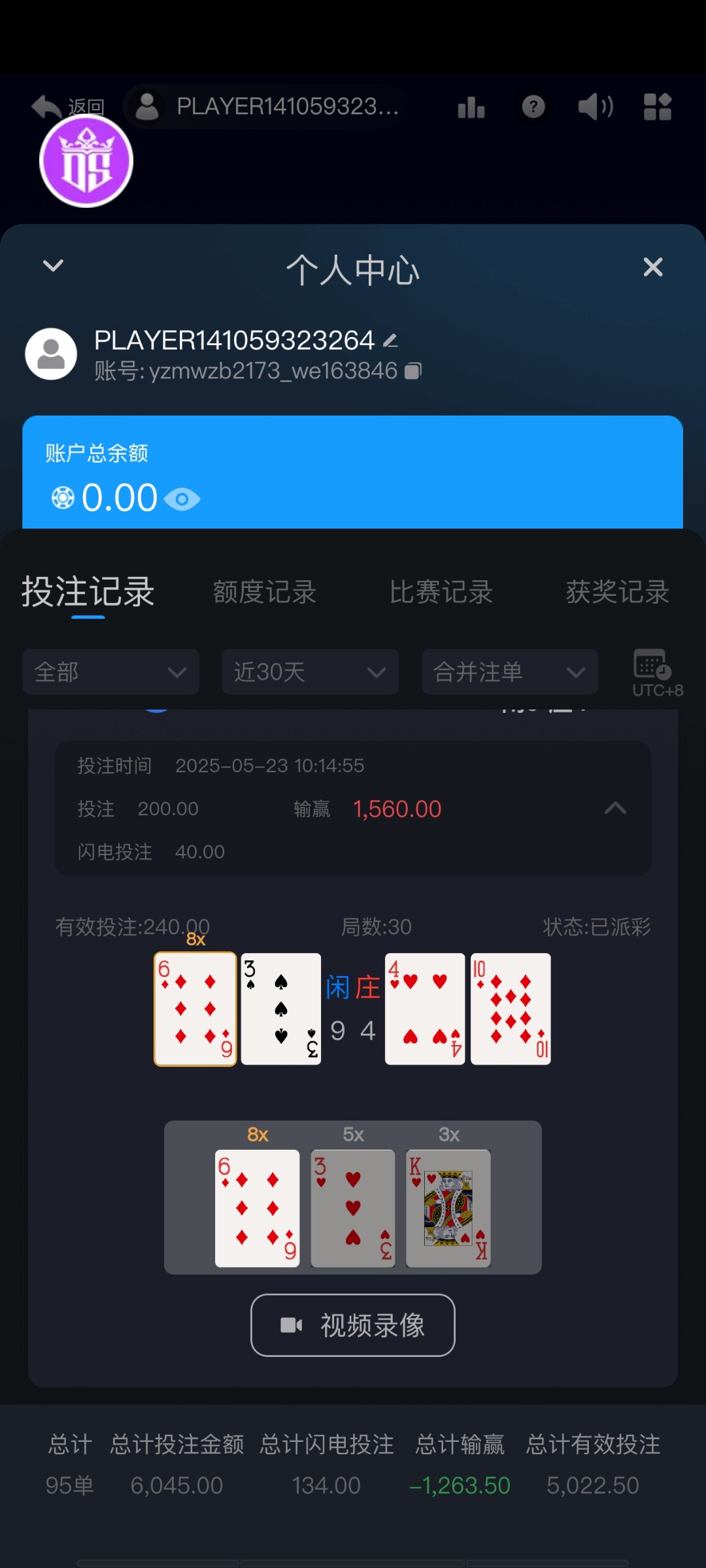Open the help question mark icon

[533, 106]
